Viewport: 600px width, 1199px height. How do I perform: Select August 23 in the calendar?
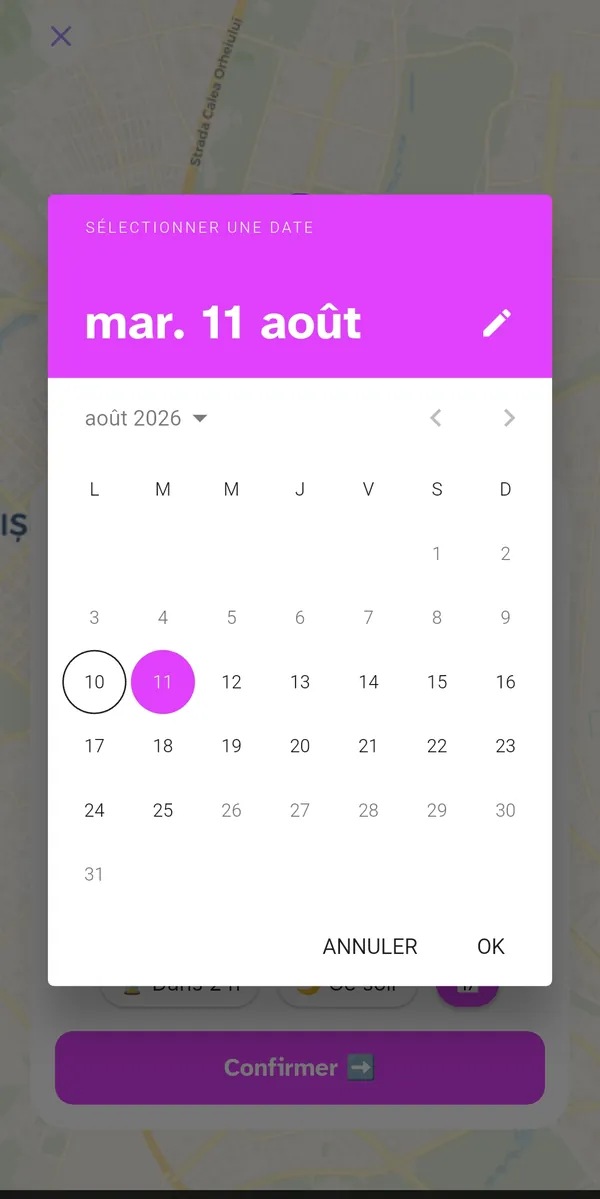tap(505, 746)
